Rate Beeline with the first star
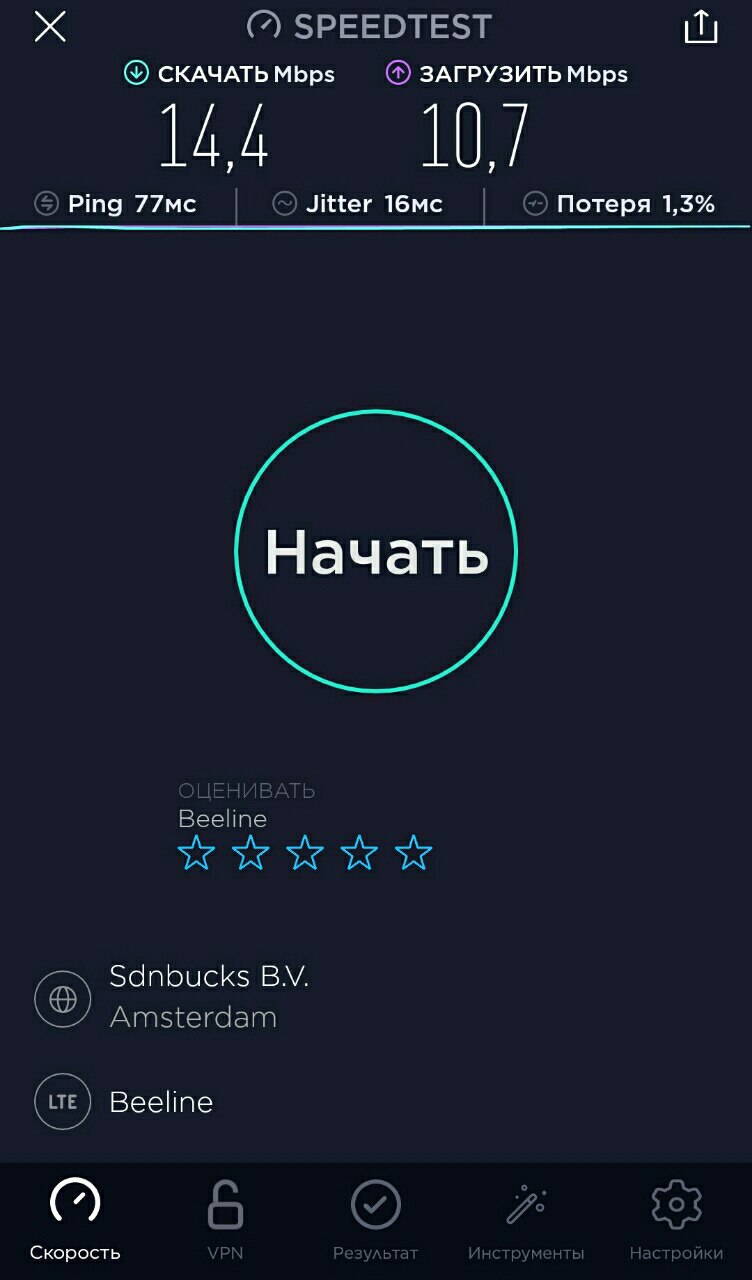The width and height of the screenshot is (752, 1280). [x=196, y=854]
